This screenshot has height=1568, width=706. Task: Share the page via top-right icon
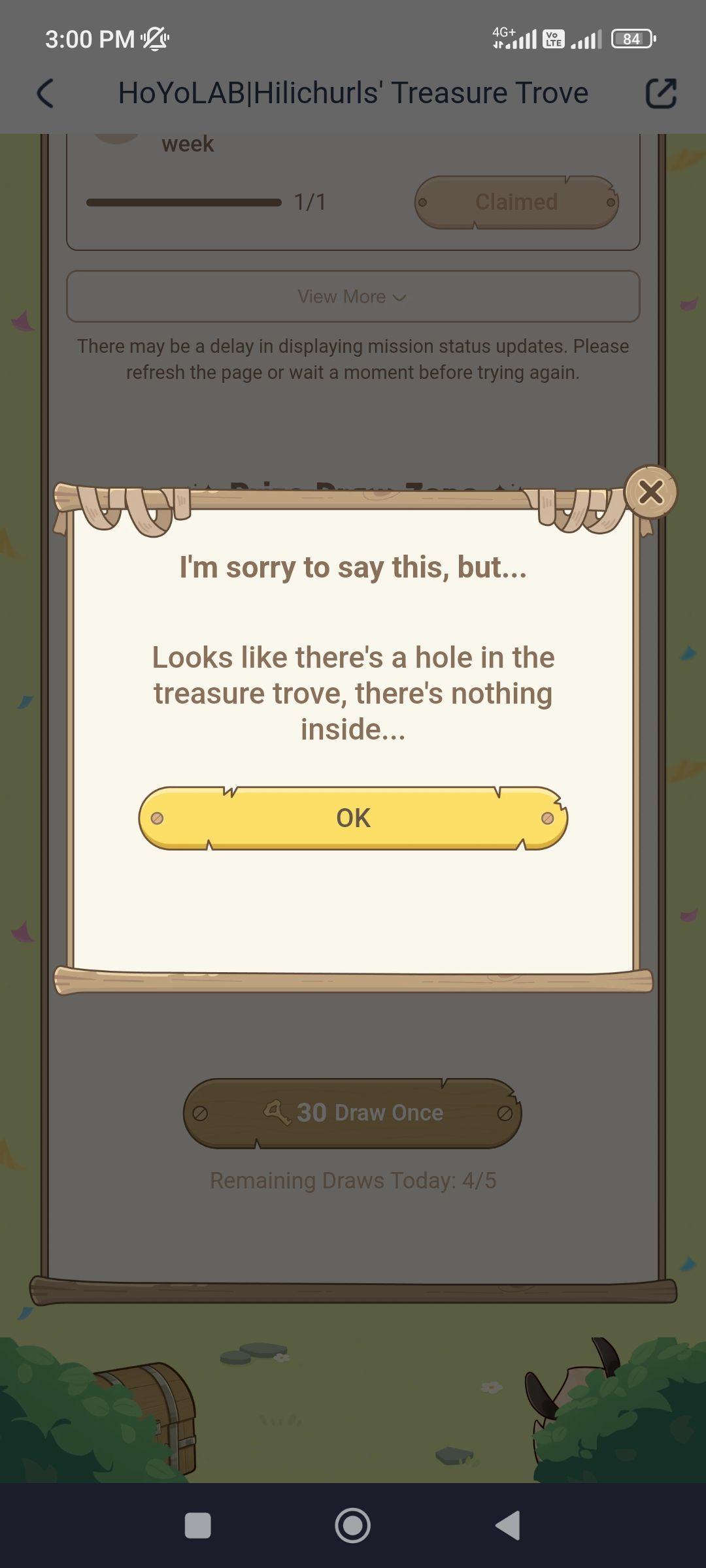point(660,93)
